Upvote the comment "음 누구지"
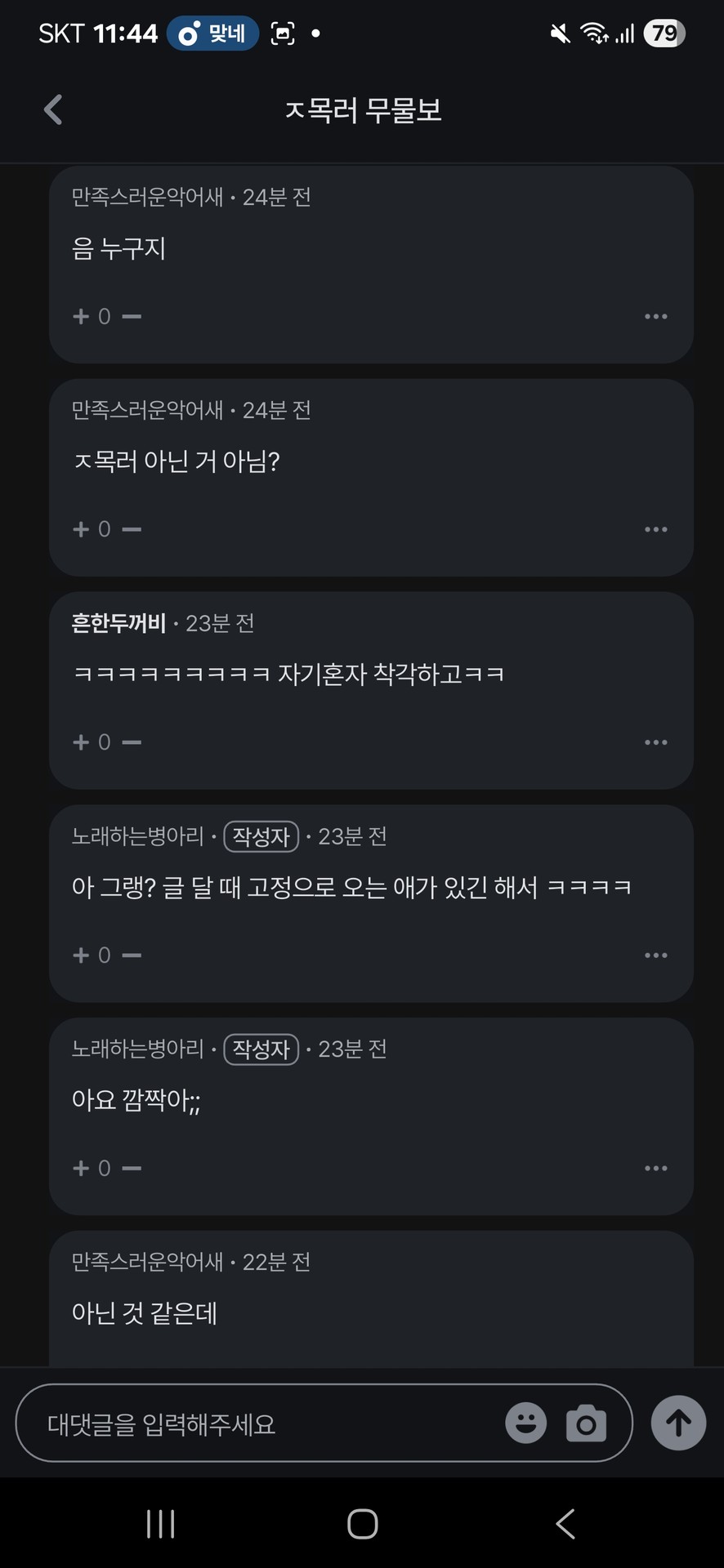This screenshot has width=724, height=1568. tap(81, 316)
